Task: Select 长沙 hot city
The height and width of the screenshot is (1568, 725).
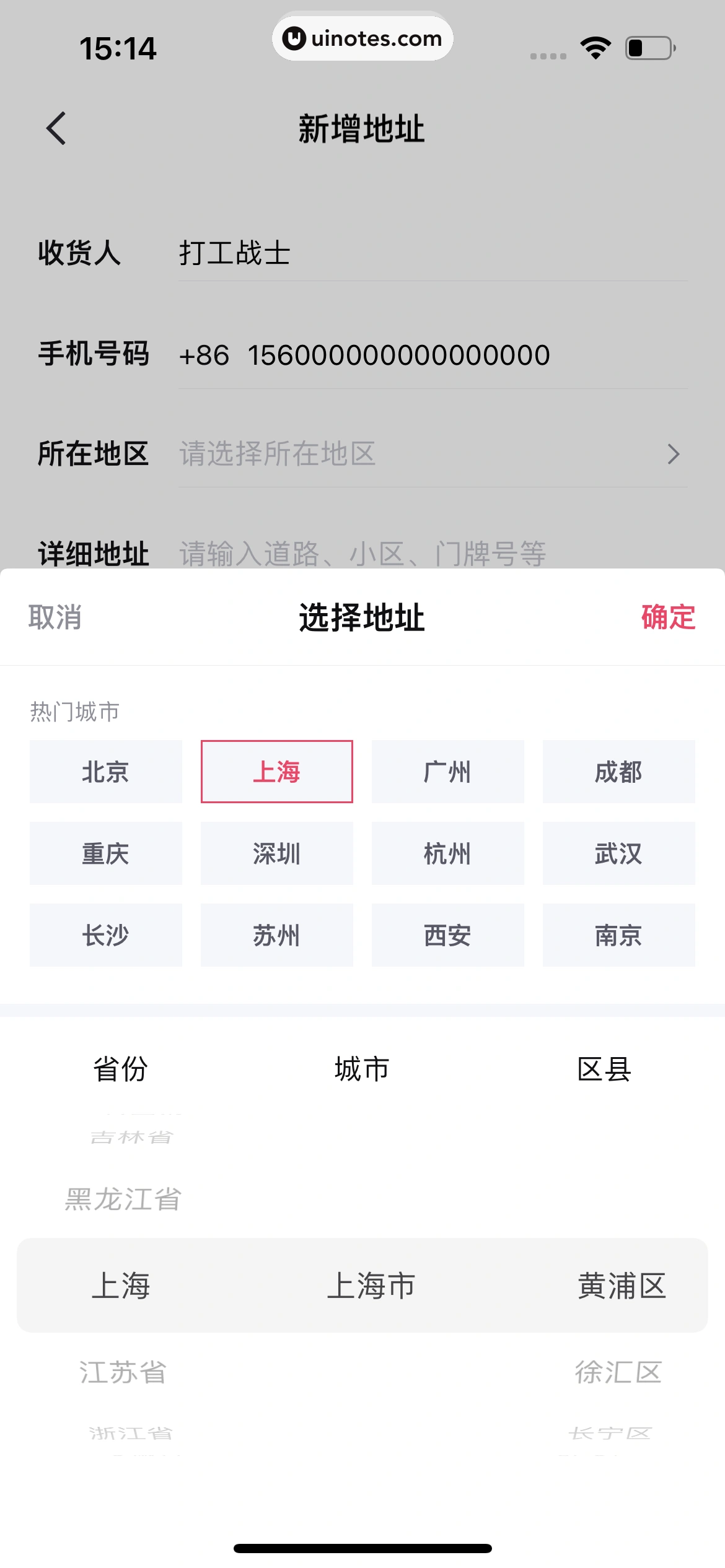Action: pos(105,936)
